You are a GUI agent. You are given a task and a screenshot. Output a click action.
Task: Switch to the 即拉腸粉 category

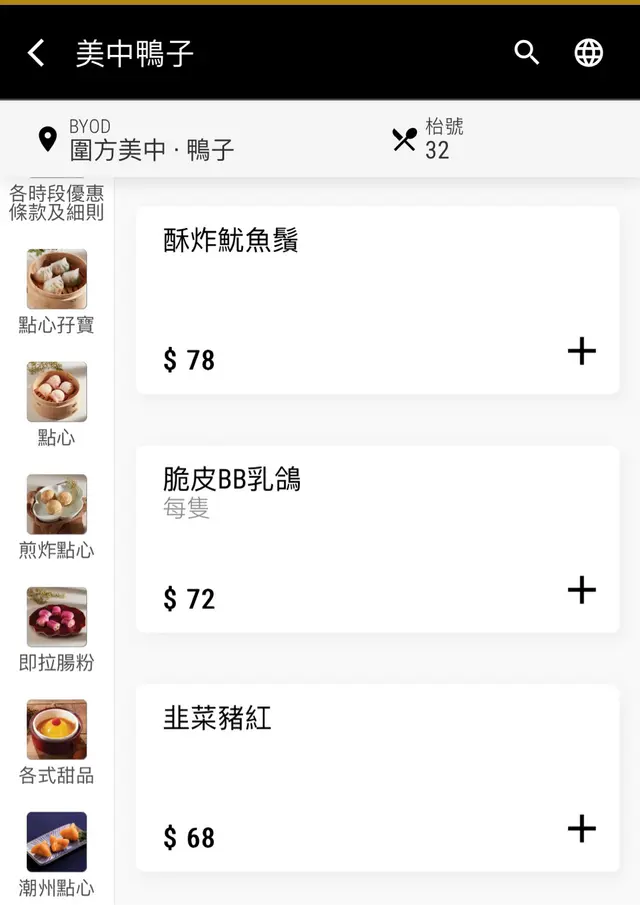click(x=57, y=628)
